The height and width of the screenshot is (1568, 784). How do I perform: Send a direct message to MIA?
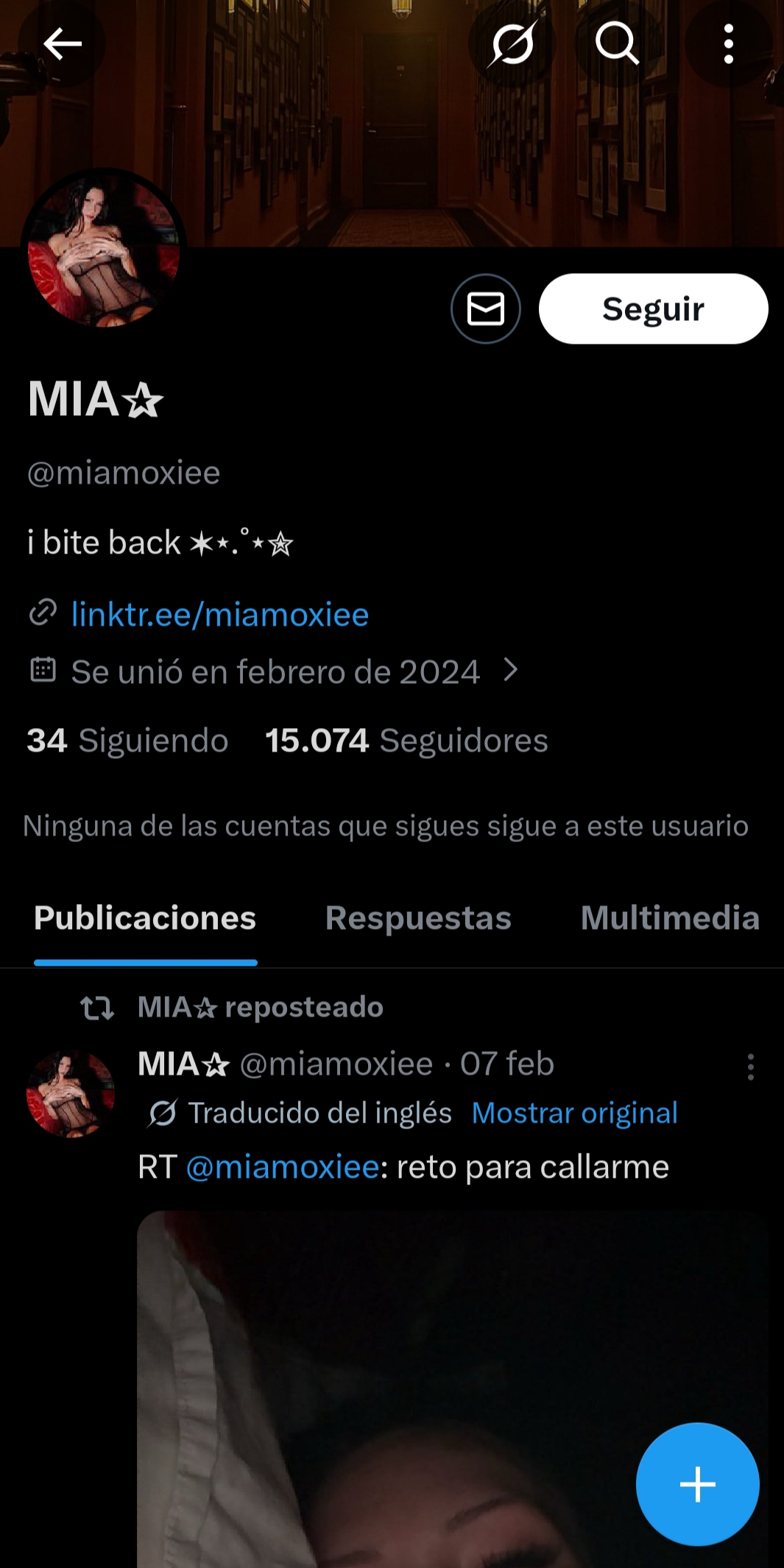(486, 308)
